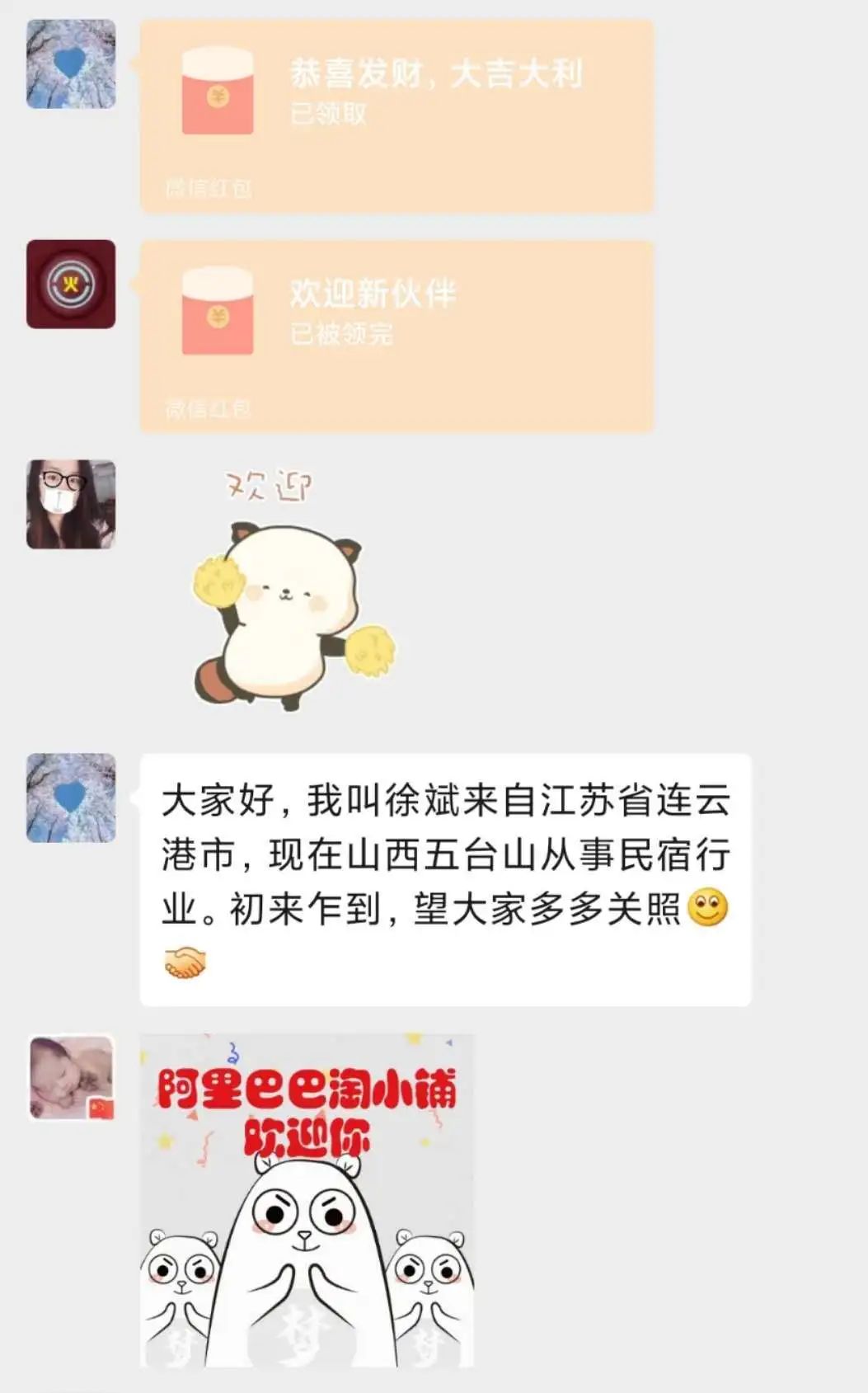Tap the avatar next to 徐斌's introduction message
868x1393 pixels.
point(71,798)
